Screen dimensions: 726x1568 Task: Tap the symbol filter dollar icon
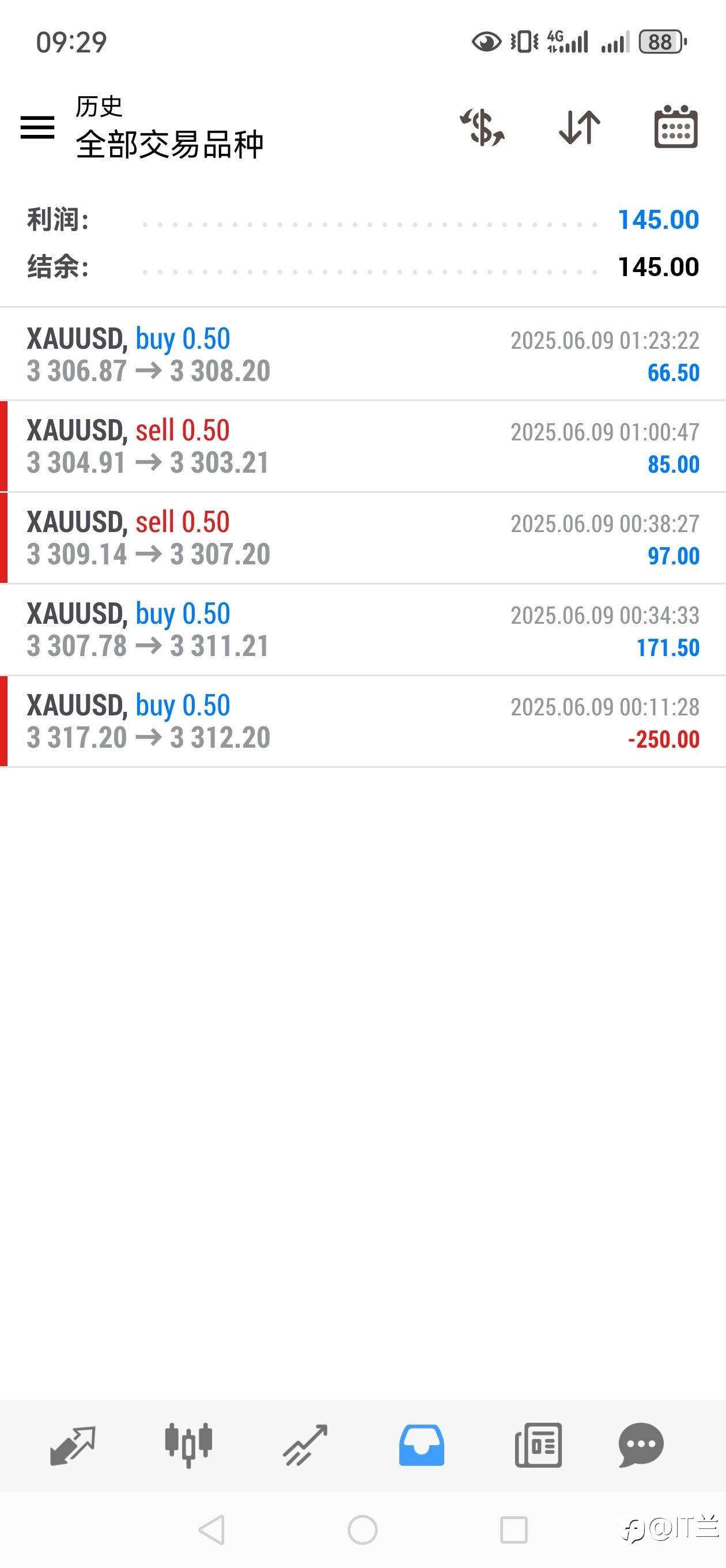(482, 127)
